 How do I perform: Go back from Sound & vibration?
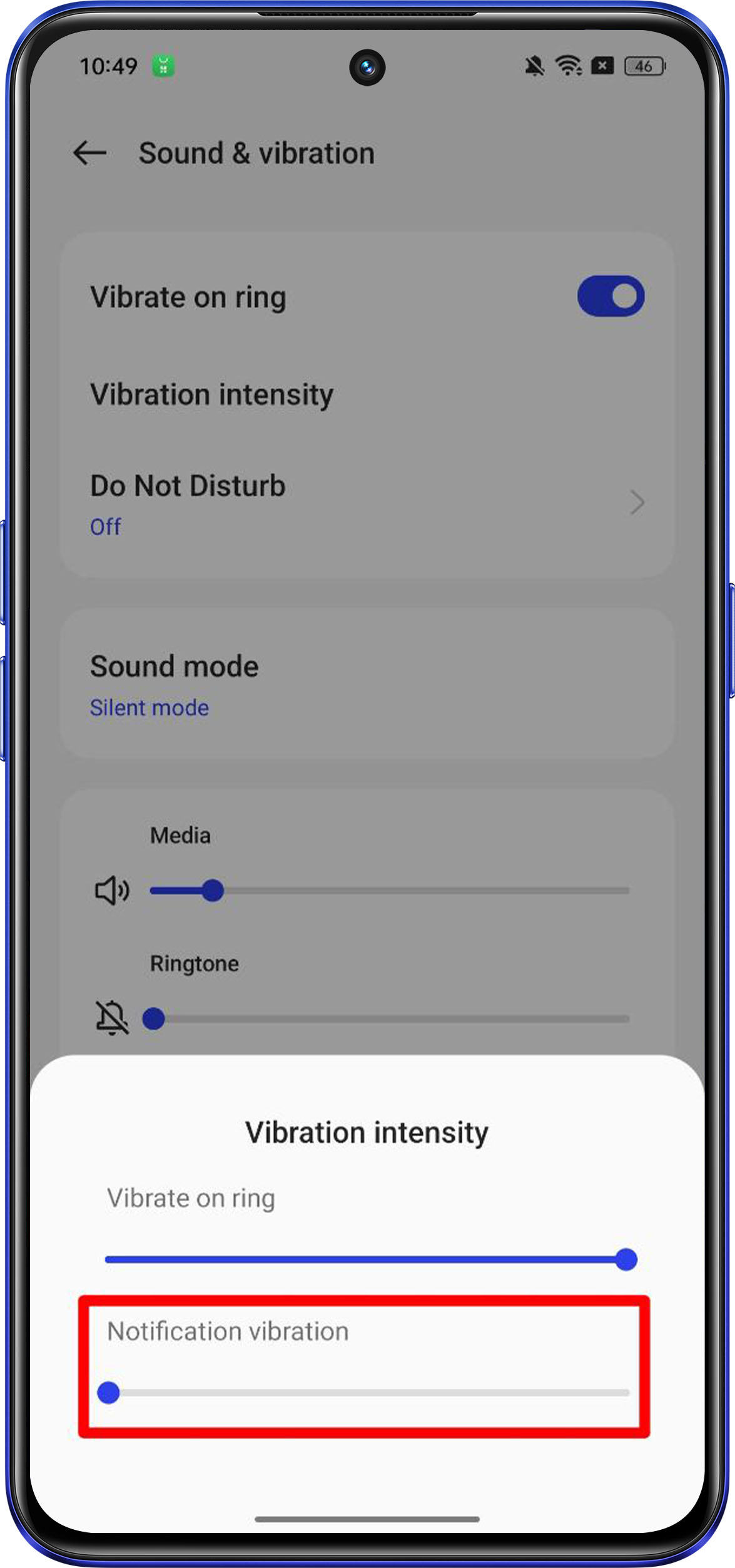tap(89, 153)
